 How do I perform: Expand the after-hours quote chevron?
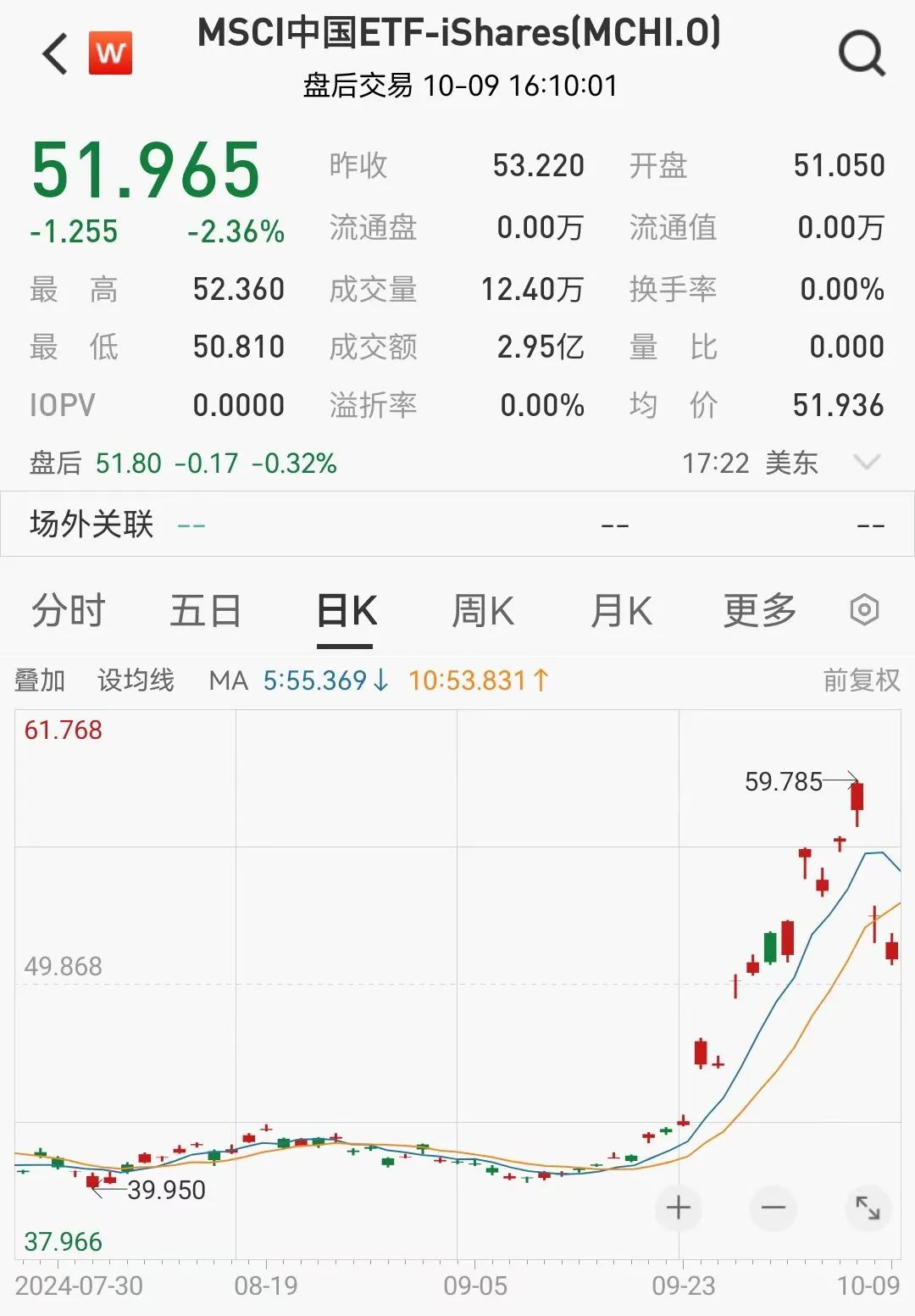tap(868, 463)
